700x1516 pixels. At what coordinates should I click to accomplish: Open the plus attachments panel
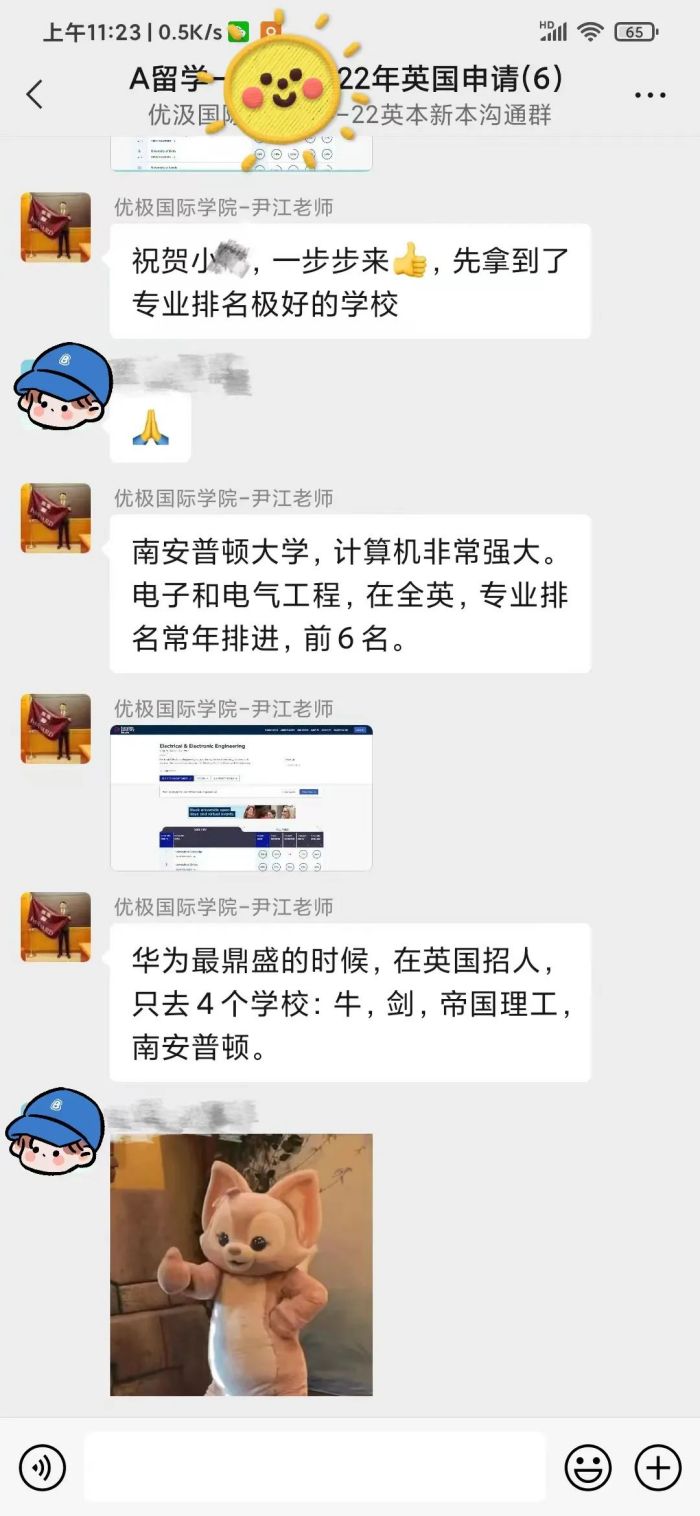point(658,1467)
